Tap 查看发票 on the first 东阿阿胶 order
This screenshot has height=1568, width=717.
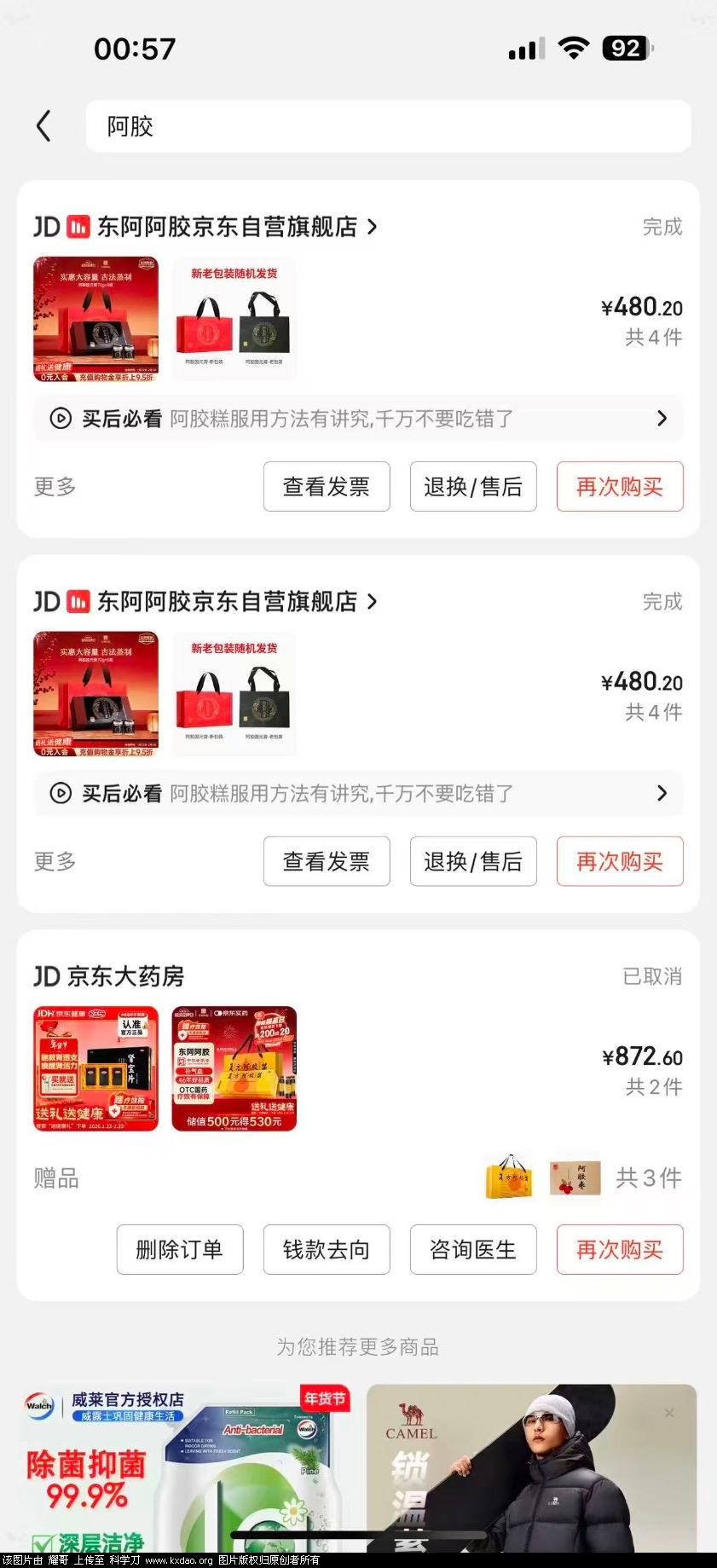(x=327, y=487)
